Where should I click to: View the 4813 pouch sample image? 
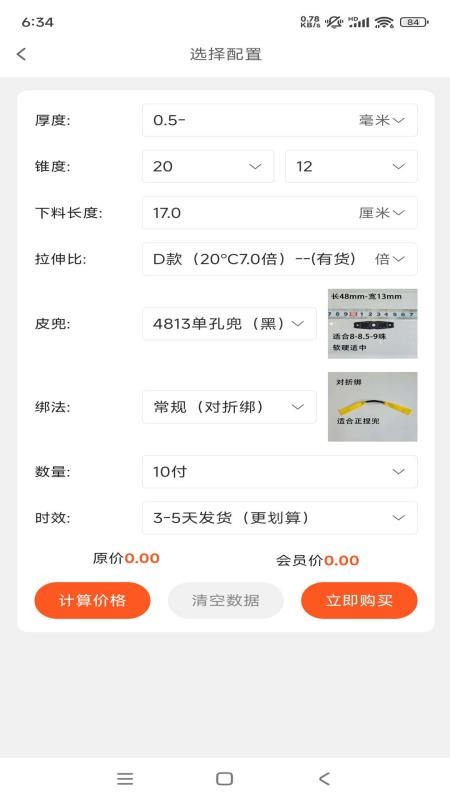pos(372,324)
